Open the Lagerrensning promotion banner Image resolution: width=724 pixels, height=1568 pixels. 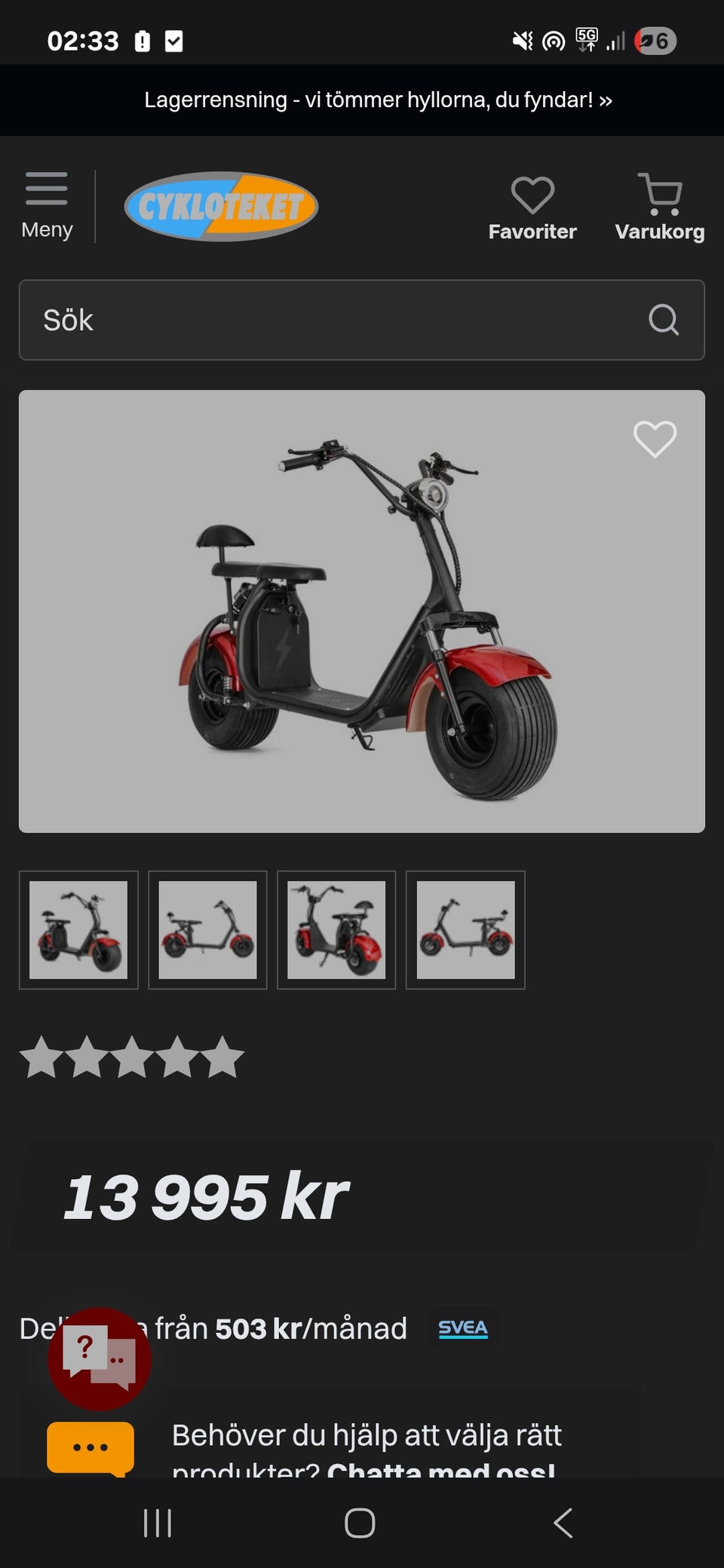pyautogui.click(x=378, y=100)
